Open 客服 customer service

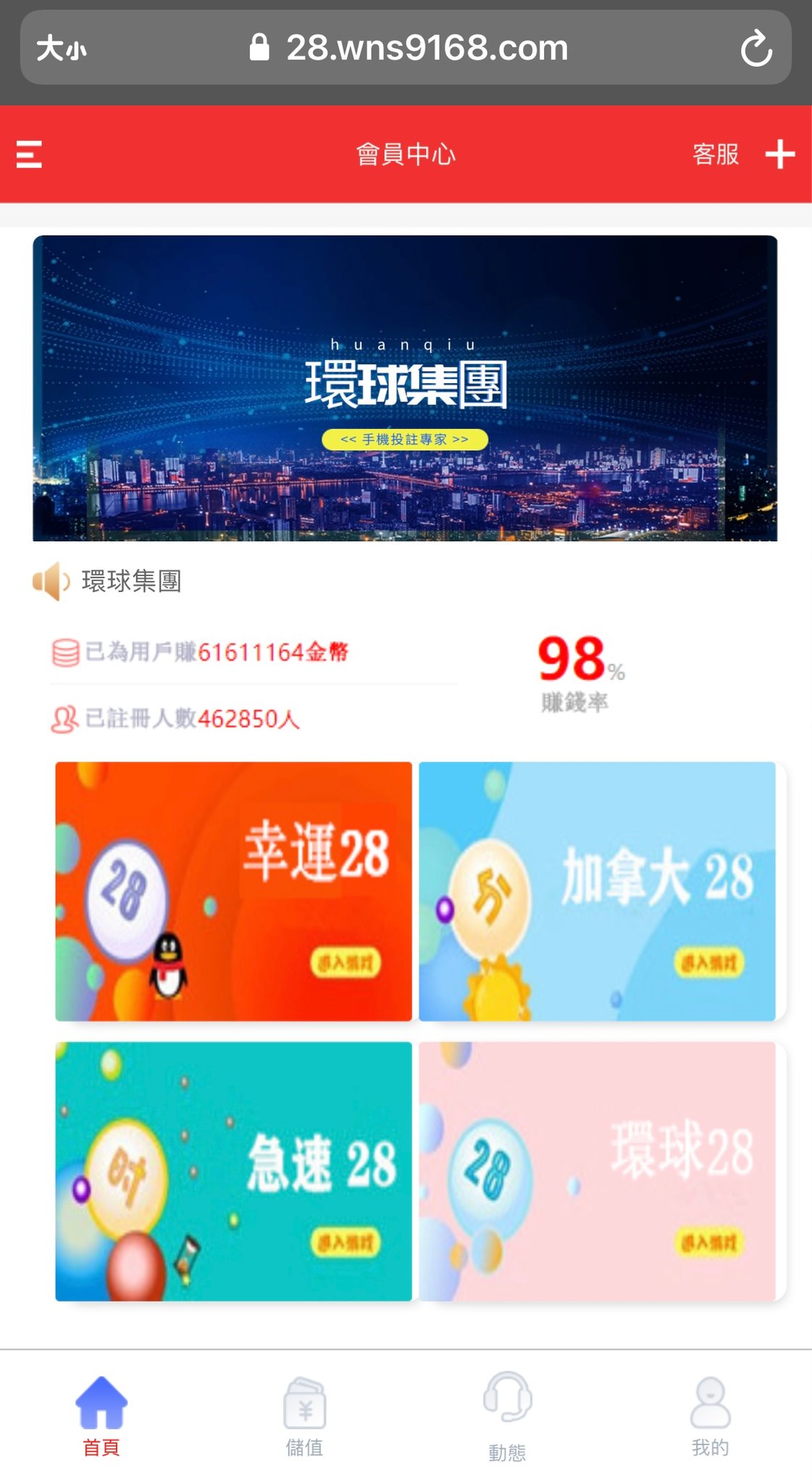coord(715,154)
